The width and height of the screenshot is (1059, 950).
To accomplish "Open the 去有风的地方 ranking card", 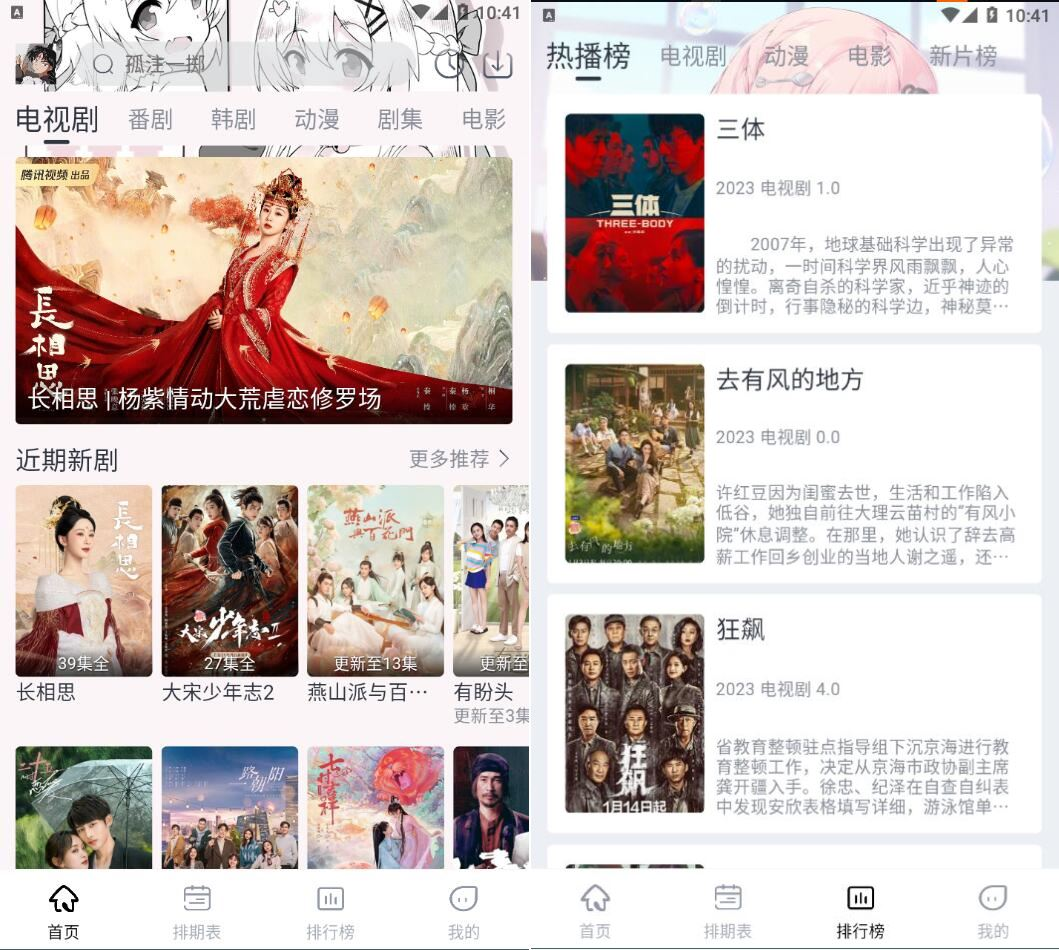I will [793, 463].
